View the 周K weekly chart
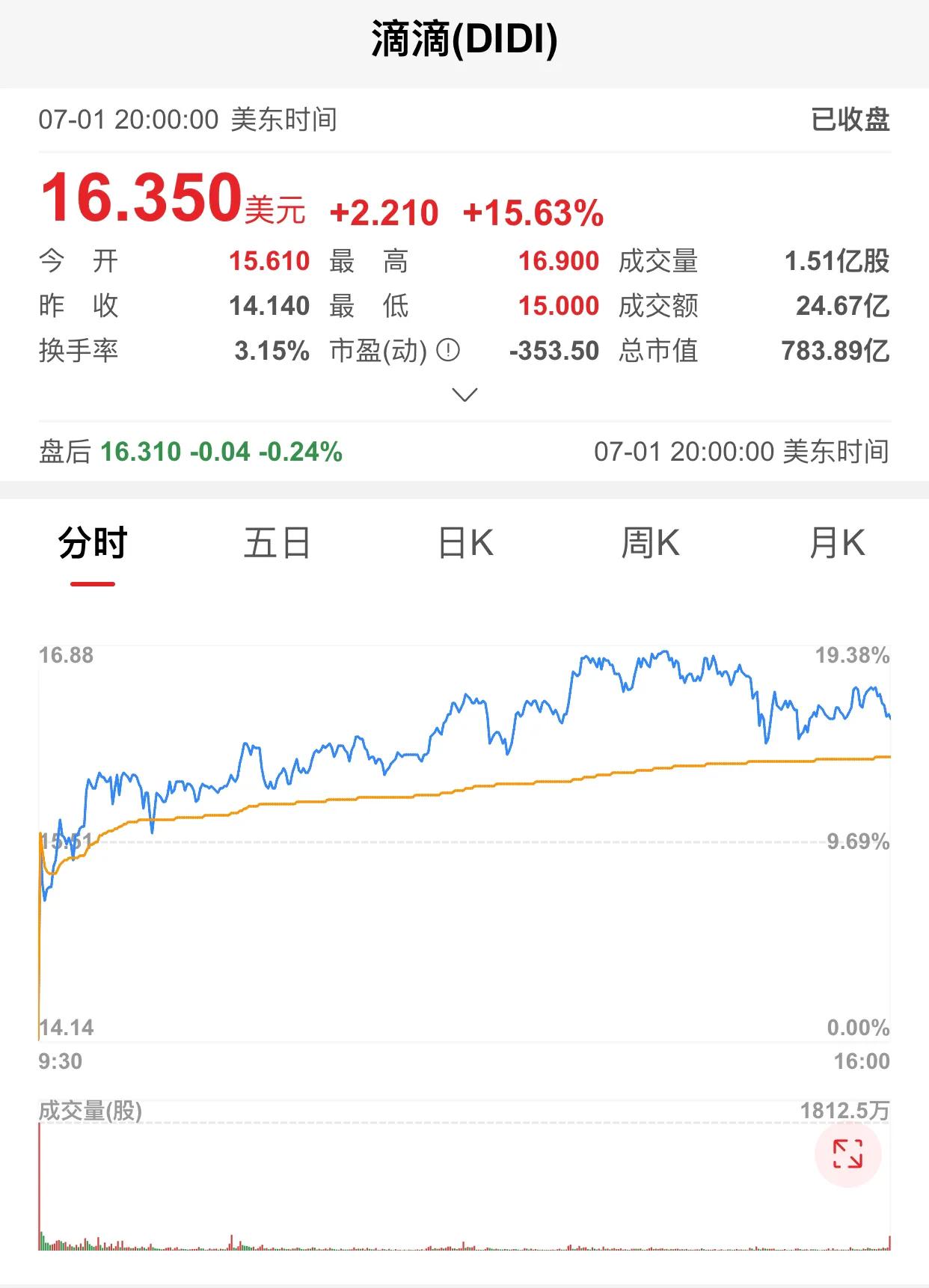 coord(651,544)
